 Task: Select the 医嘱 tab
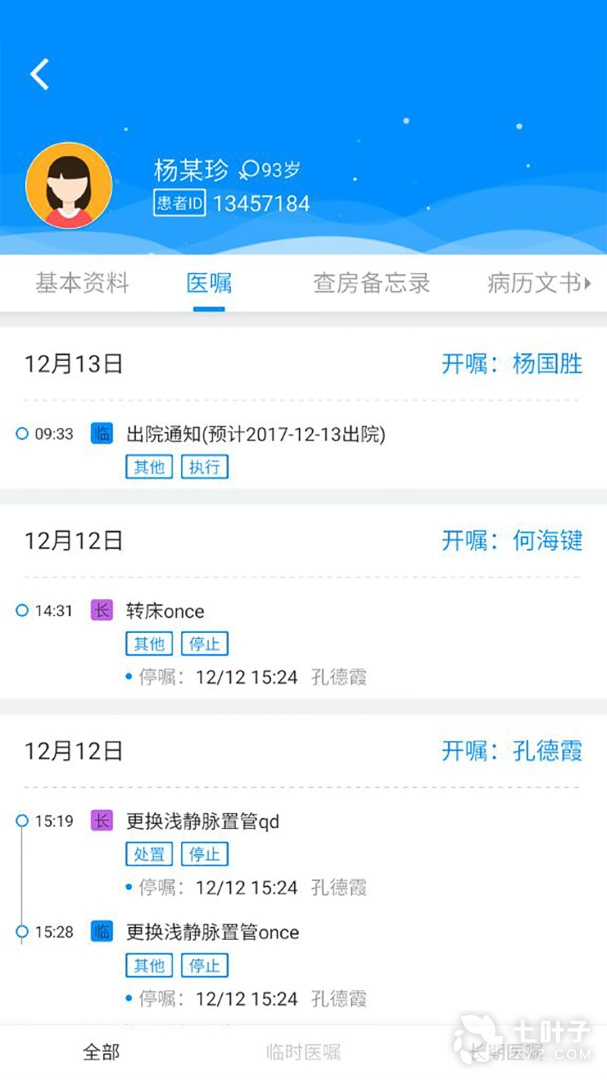(x=209, y=283)
